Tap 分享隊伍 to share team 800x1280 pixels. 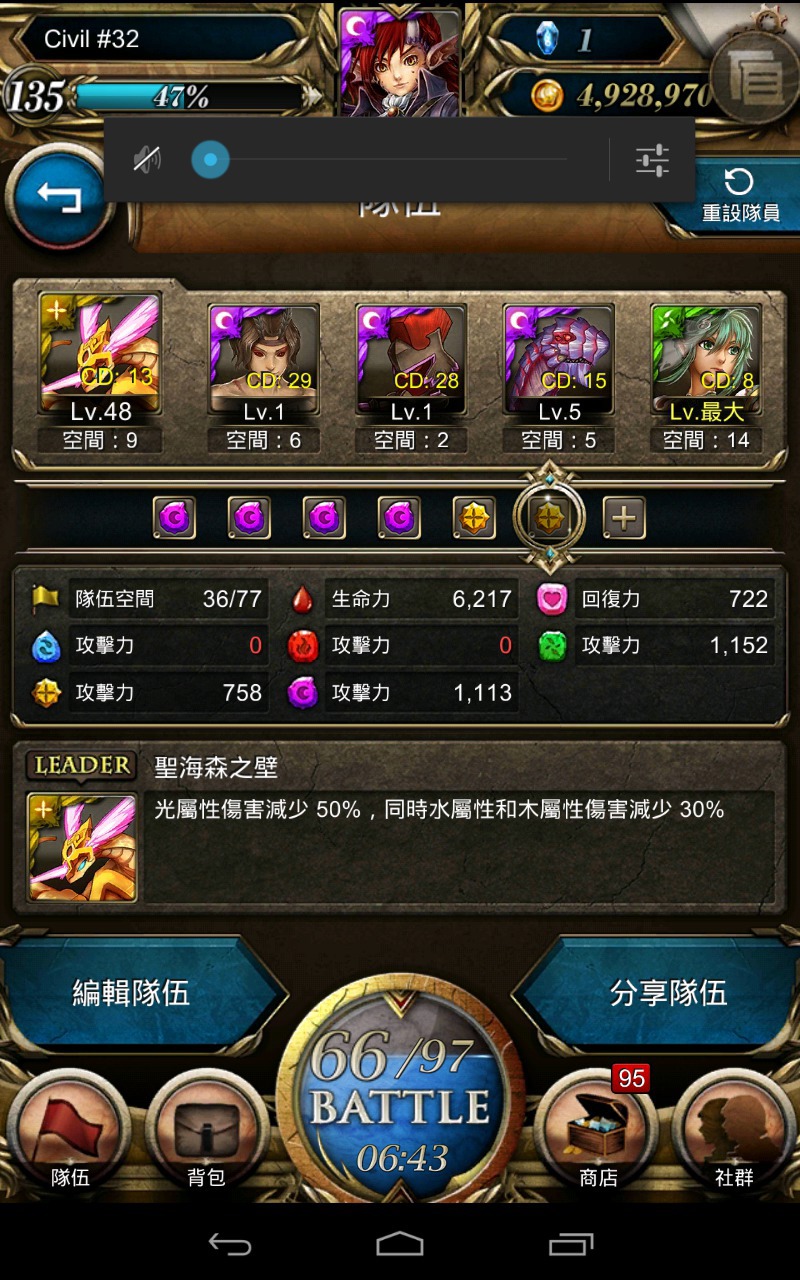pos(668,993)
